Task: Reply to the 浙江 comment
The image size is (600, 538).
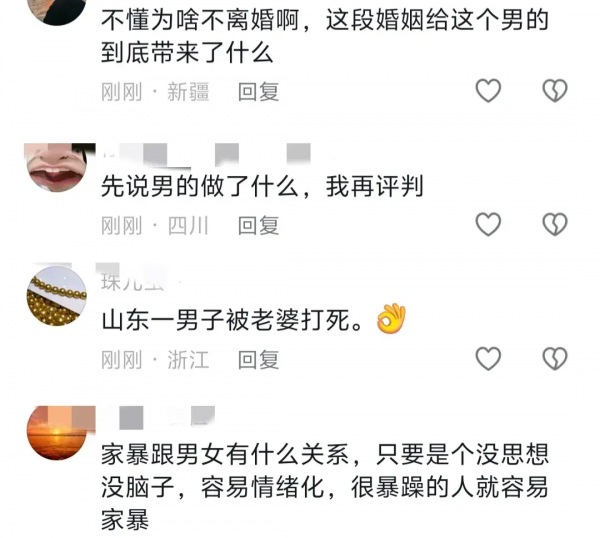Action: (x=258, y=359)
